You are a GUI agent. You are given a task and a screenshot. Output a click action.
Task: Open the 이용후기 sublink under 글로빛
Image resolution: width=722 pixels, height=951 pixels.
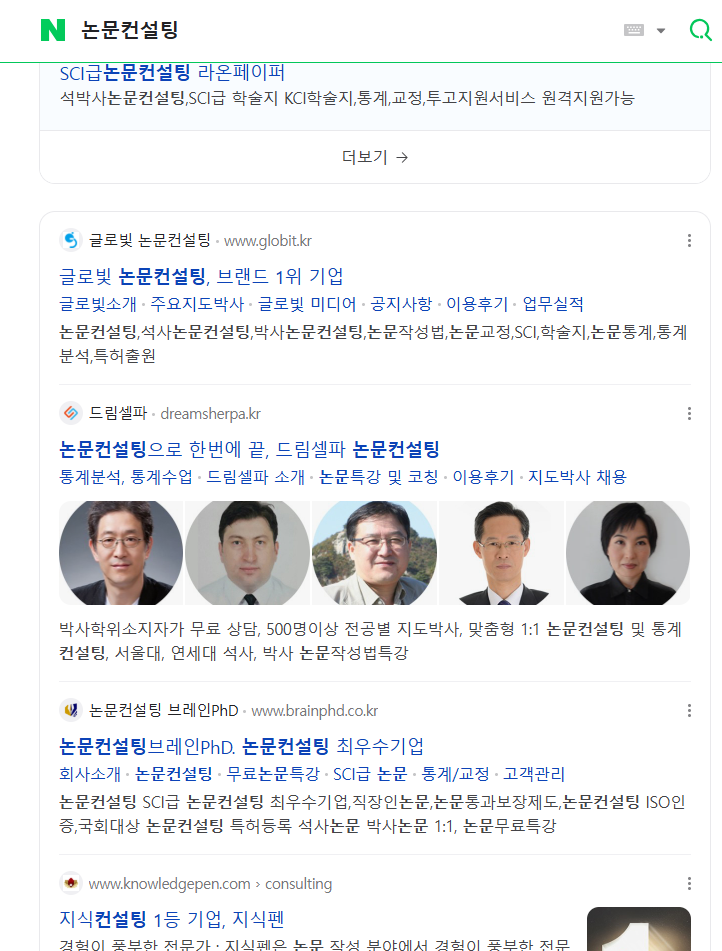(x=476, y=304)
